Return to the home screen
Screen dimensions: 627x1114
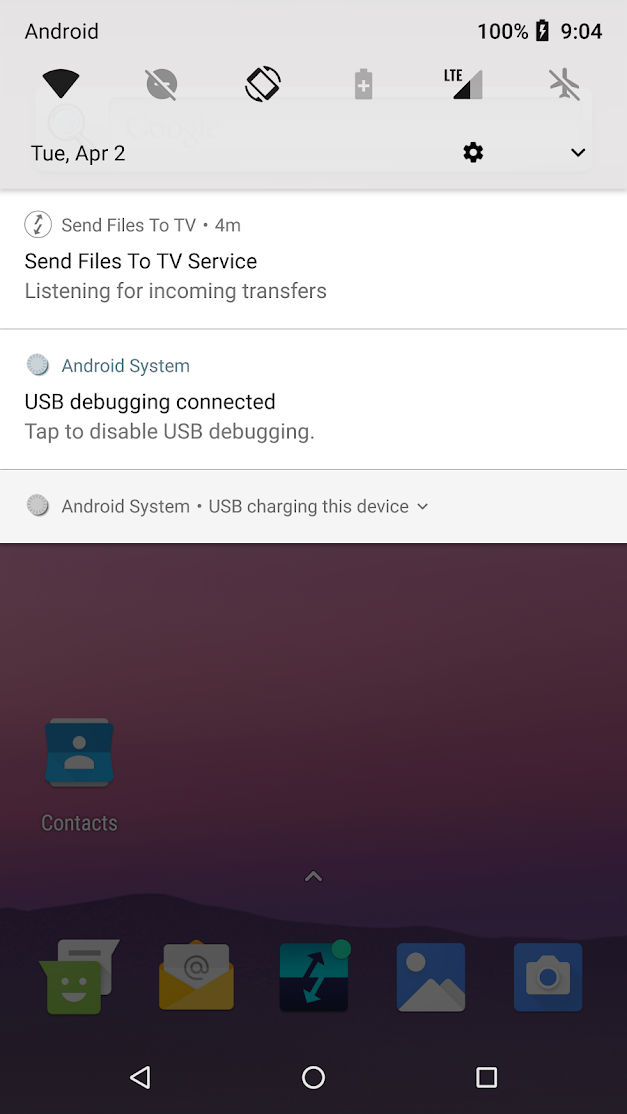(x=313, y=1078)
